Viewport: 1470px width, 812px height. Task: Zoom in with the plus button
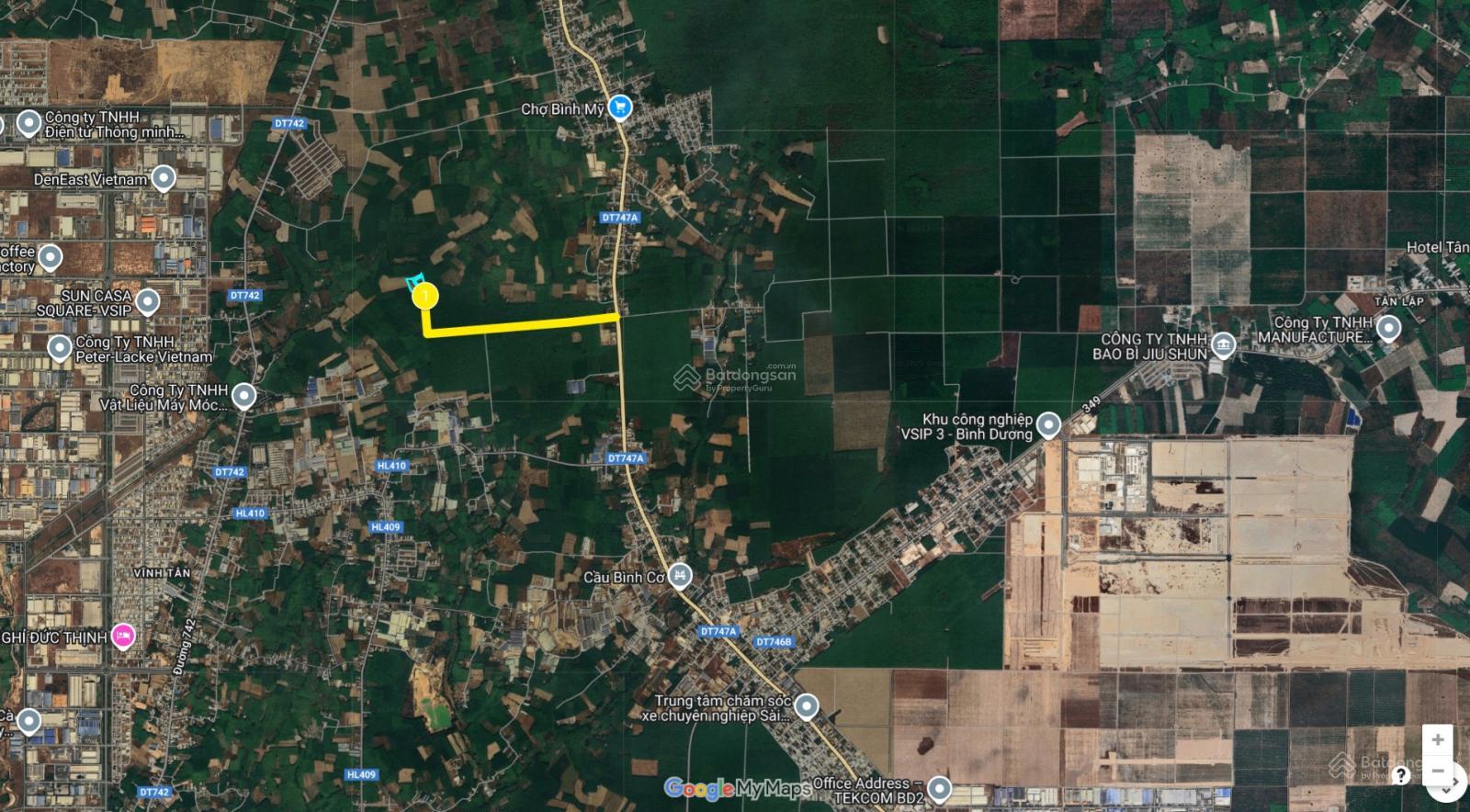[x=1438, y=739]
